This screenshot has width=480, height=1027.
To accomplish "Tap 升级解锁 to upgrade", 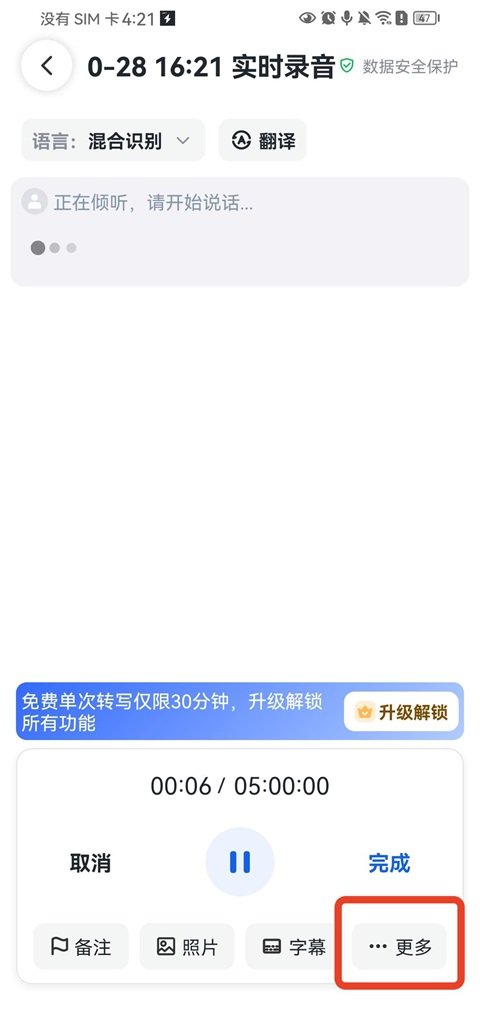I will pyautogui.click(x=401, y=711).
